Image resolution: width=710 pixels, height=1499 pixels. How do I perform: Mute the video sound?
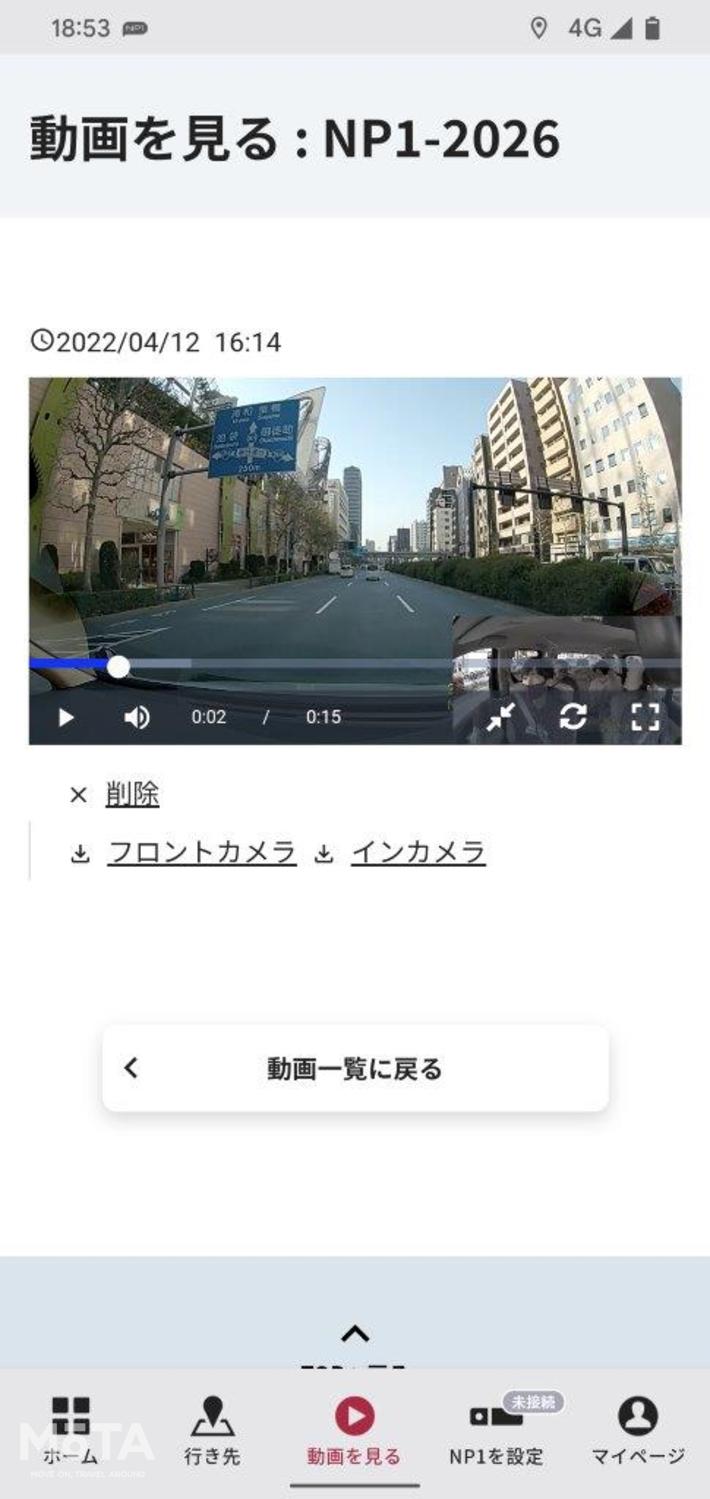point(137,717)
